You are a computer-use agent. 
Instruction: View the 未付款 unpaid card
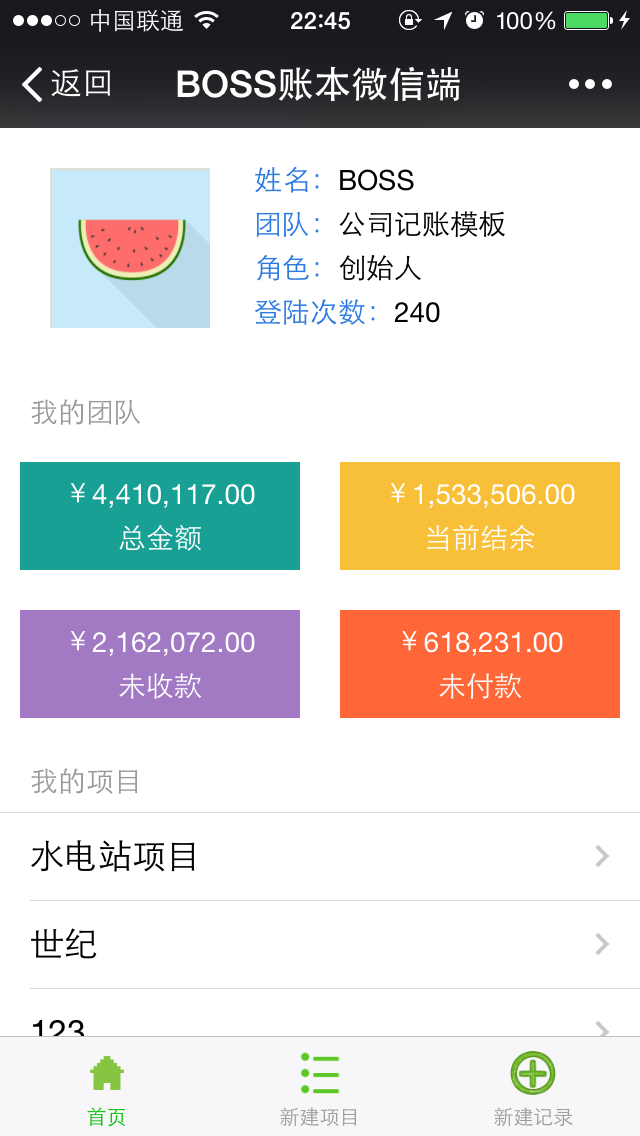tap(480, 664)
